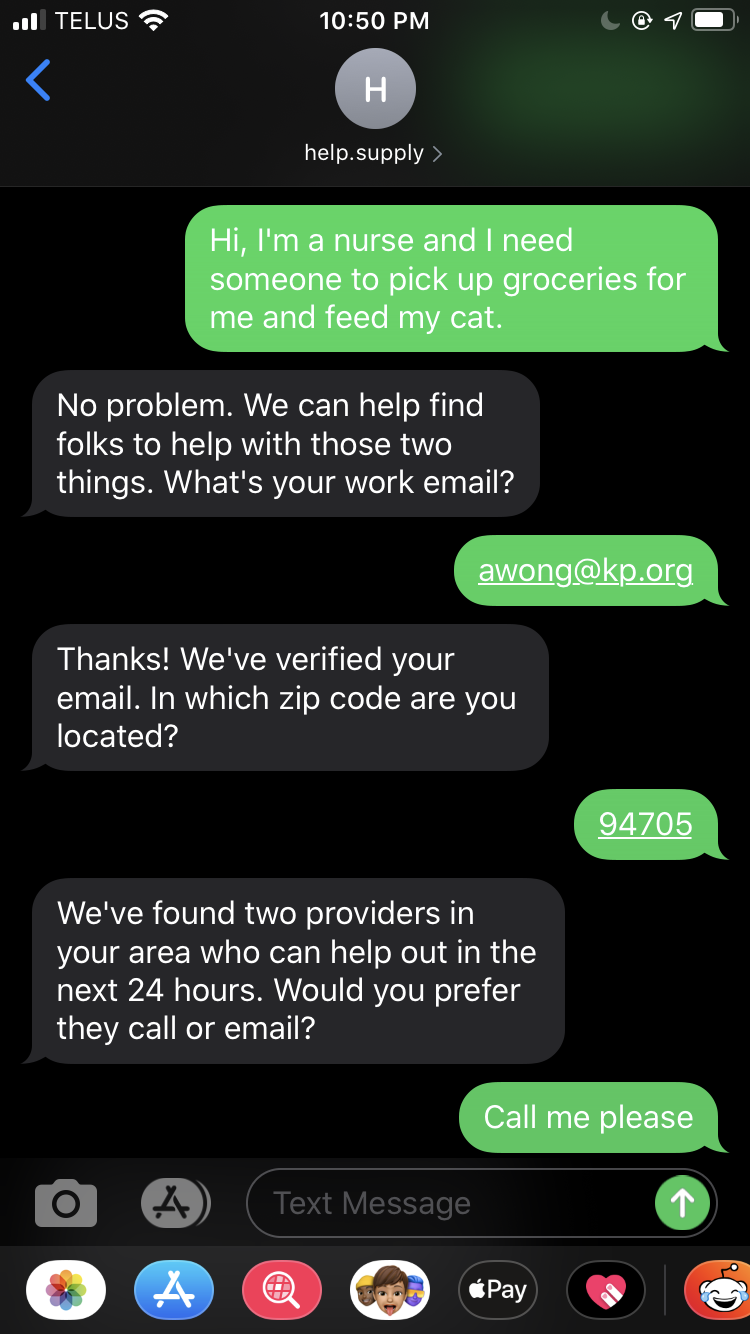Focus the Text Message input field
This screenshot has width=750, height=1334.
450,1203
